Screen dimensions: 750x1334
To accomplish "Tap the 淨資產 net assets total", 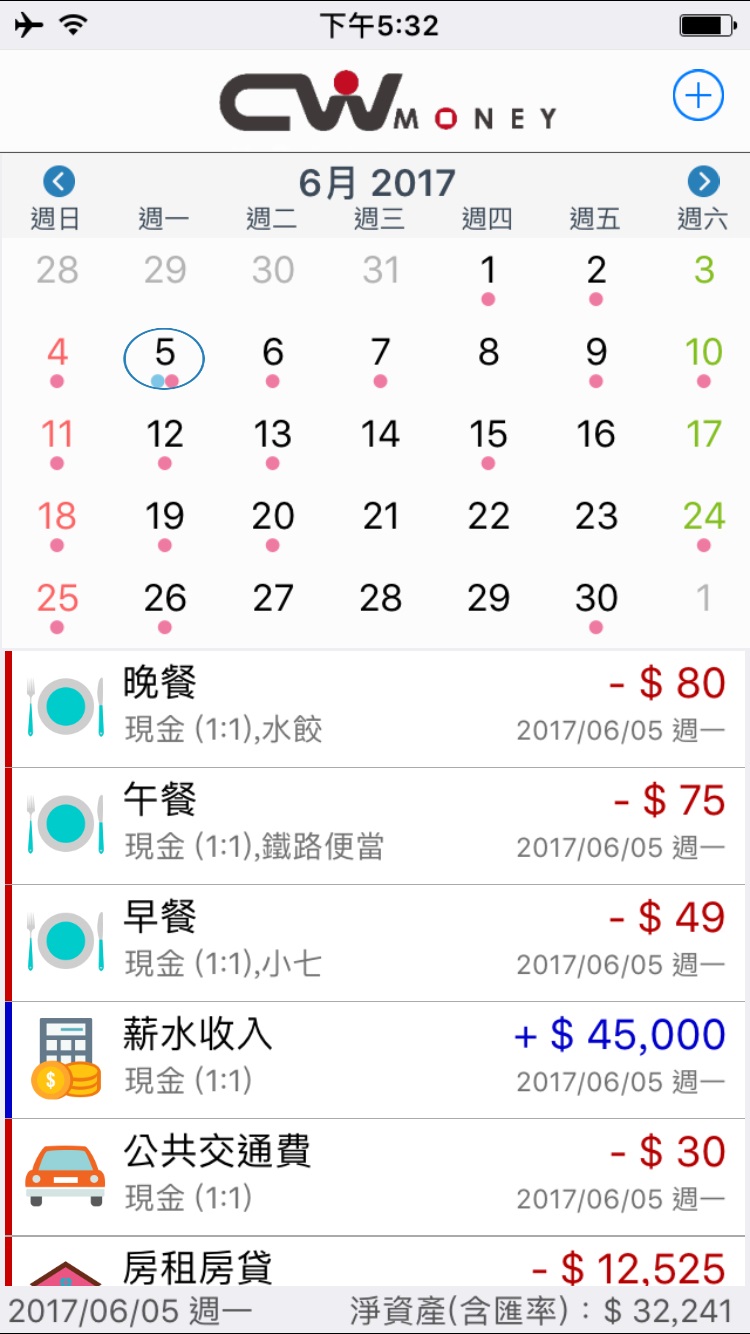I will pyautogui.click(x=530, y=1305).
